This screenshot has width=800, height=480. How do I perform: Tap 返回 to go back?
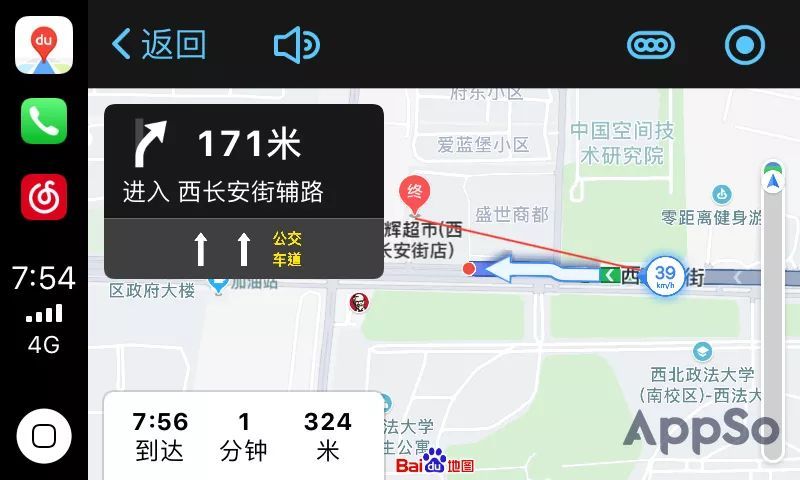click(x=159, y=44)
